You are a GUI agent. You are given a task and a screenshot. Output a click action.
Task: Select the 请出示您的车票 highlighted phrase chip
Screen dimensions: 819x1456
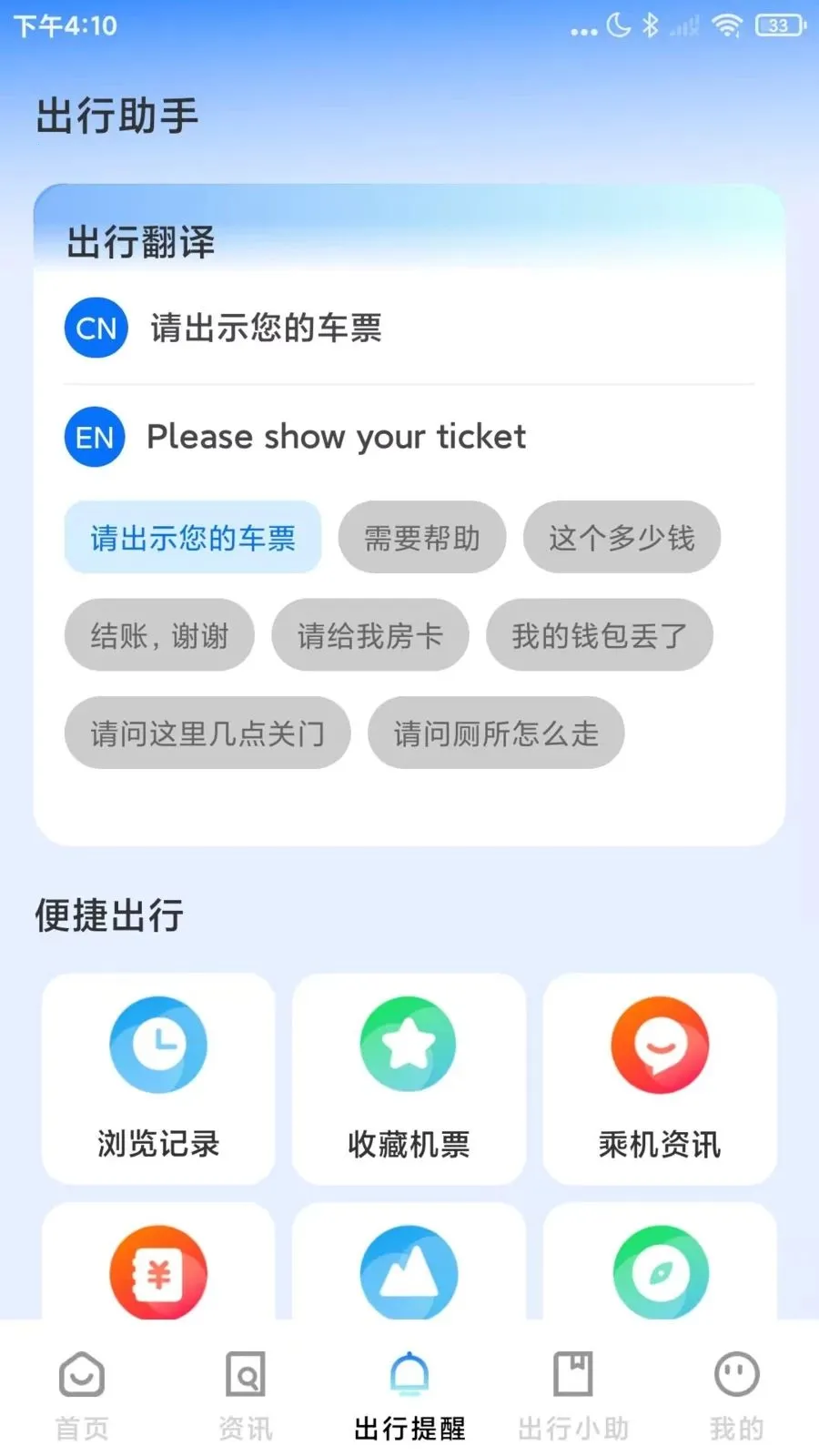pos(192,538)
